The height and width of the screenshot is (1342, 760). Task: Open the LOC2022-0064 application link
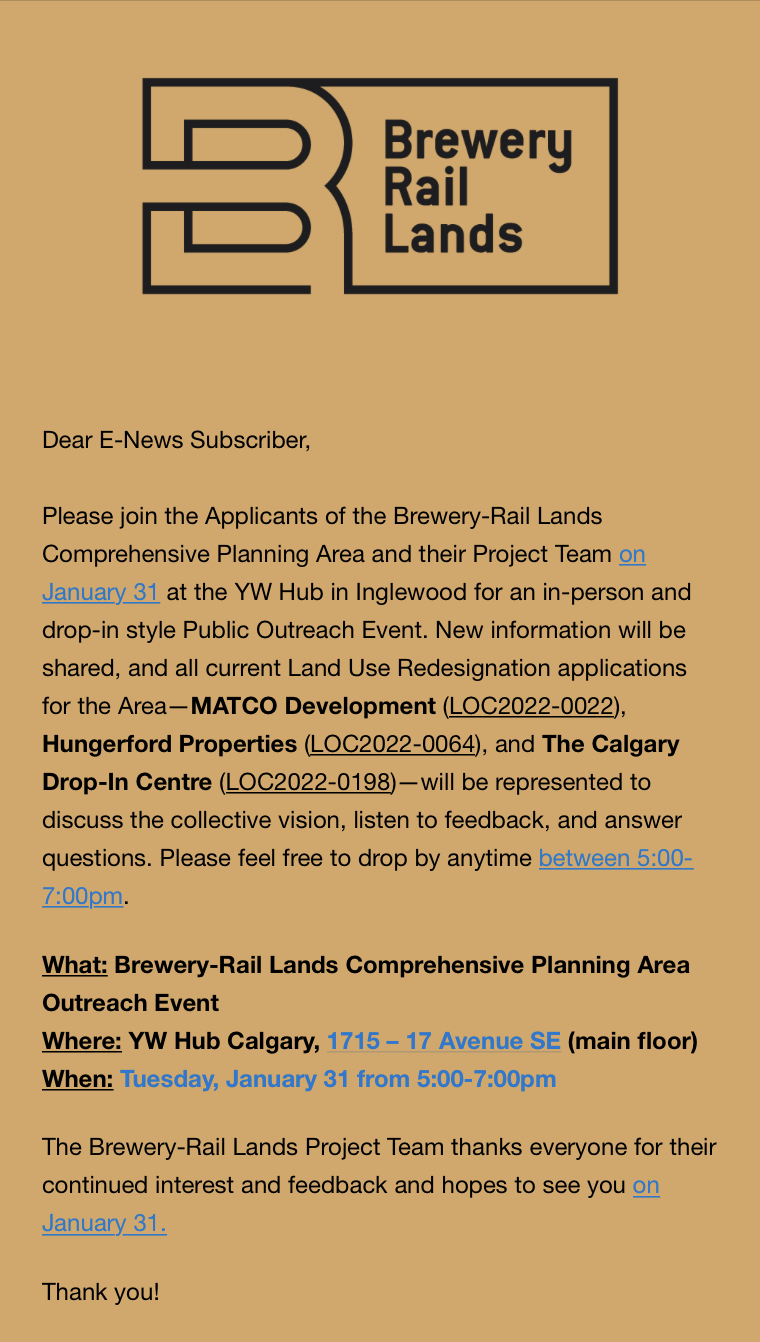tap(392, 744)
